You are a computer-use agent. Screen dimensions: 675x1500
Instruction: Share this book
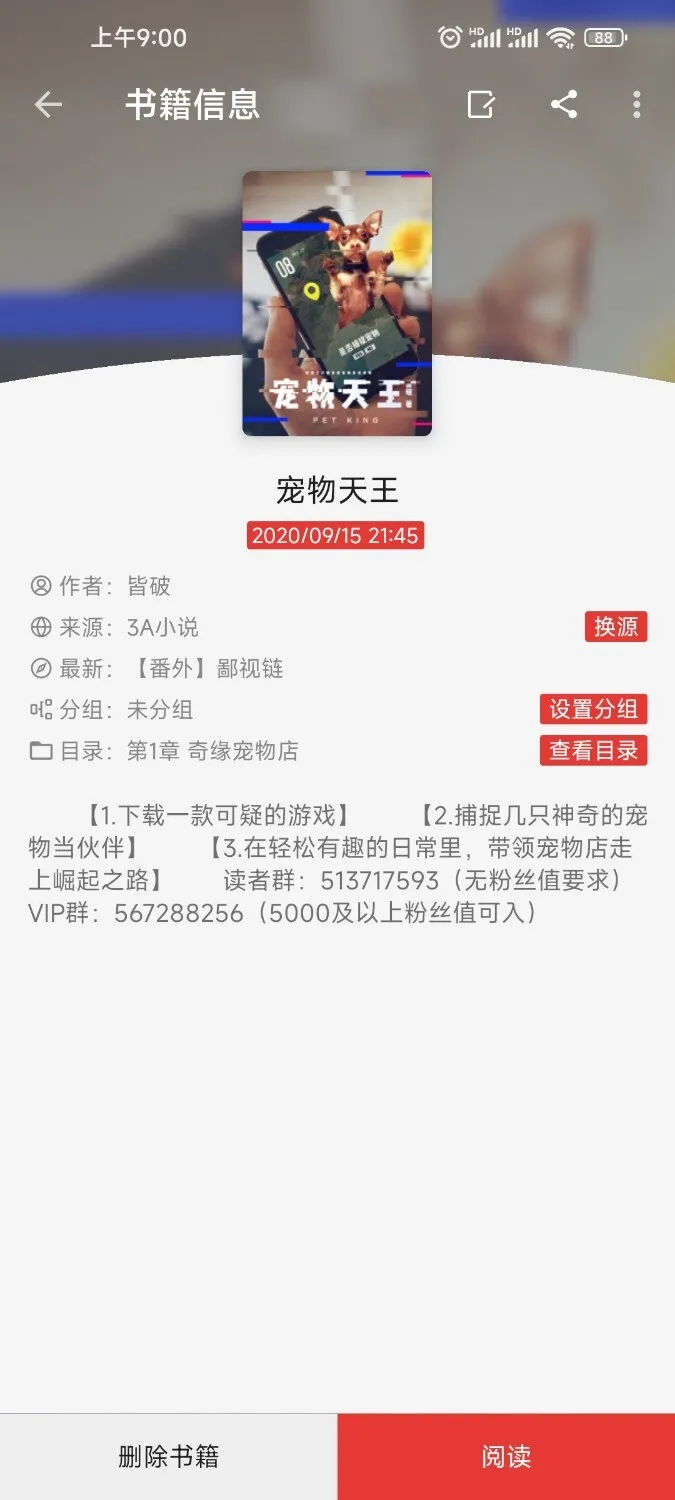point(564,105)
